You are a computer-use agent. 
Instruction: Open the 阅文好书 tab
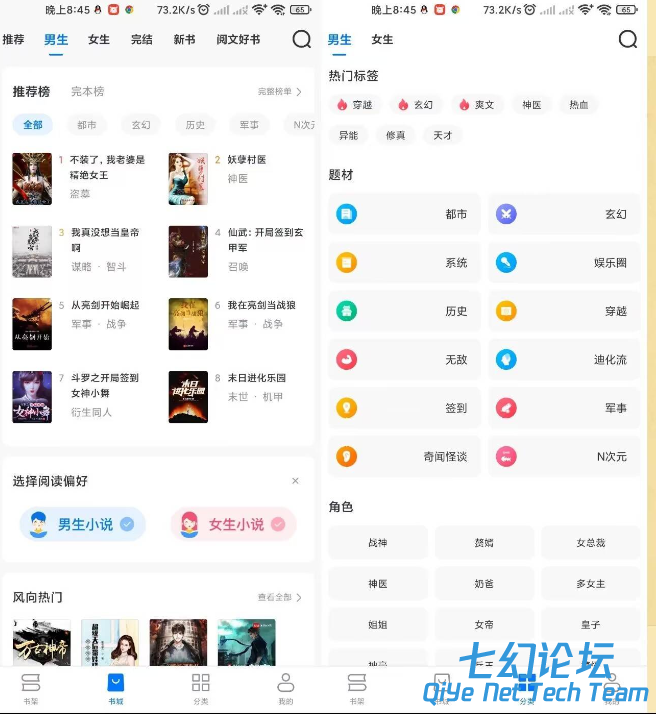pyautogui.click(x=238, y=40)
